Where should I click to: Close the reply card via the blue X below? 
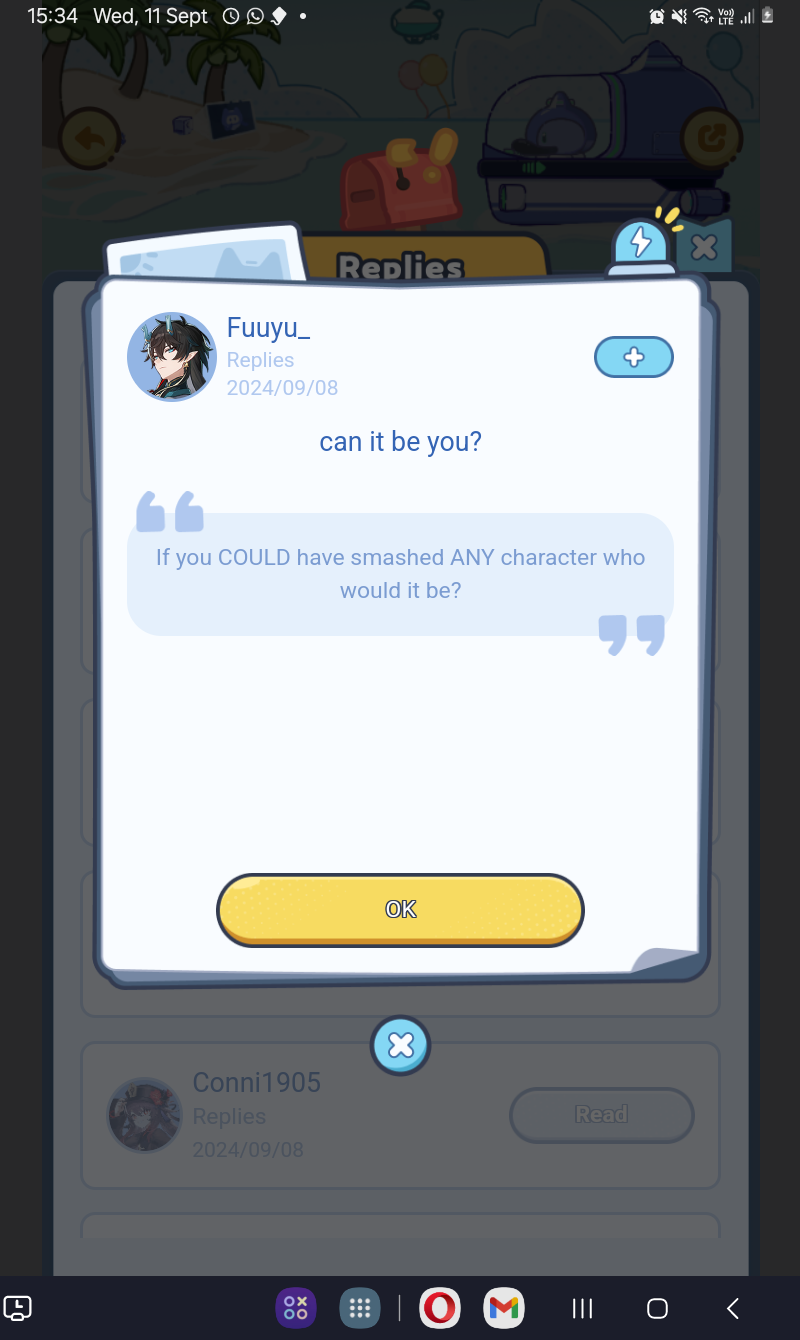click(400, 1044)
